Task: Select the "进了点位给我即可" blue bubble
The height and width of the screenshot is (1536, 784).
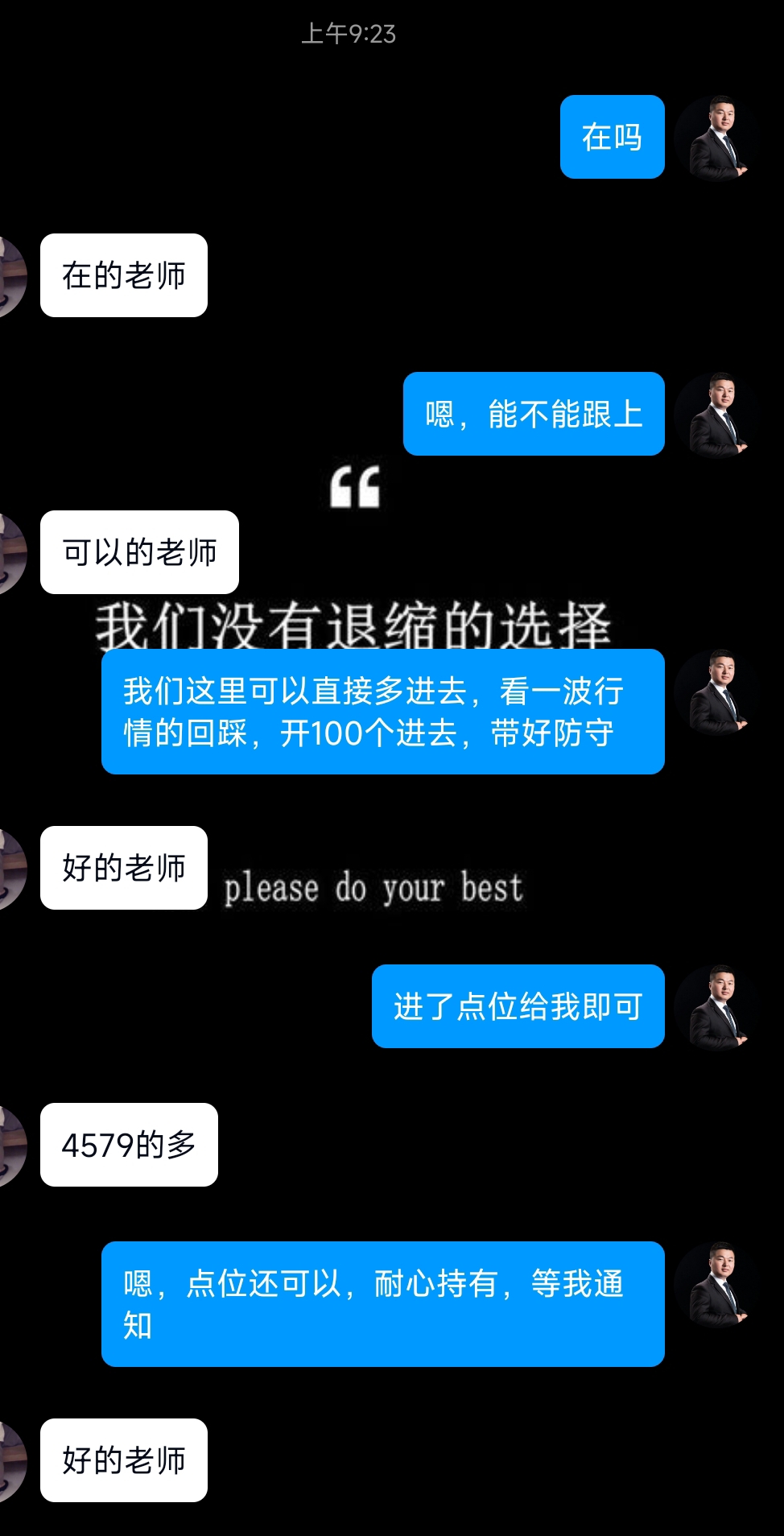Action: coord(518,1007)
